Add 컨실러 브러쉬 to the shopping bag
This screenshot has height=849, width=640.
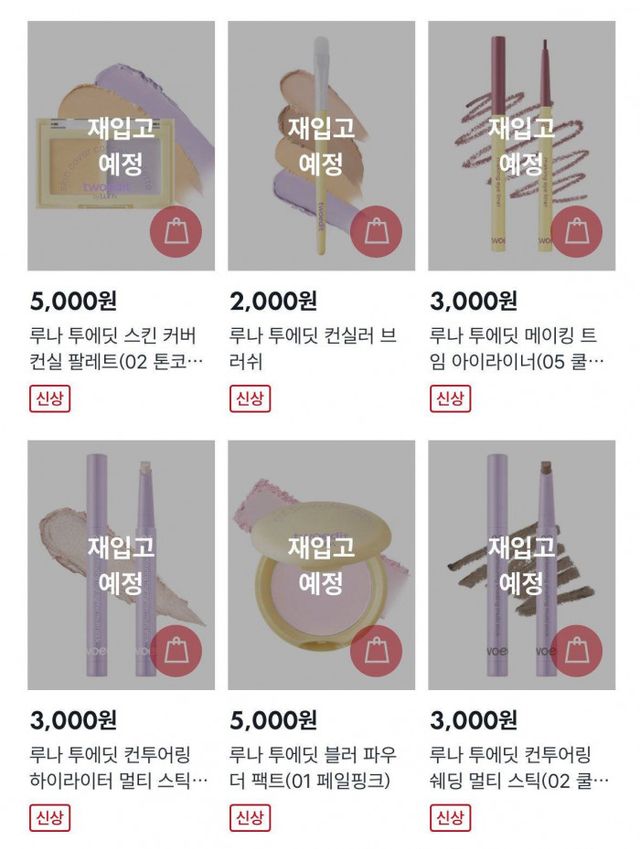click(376, 232)
